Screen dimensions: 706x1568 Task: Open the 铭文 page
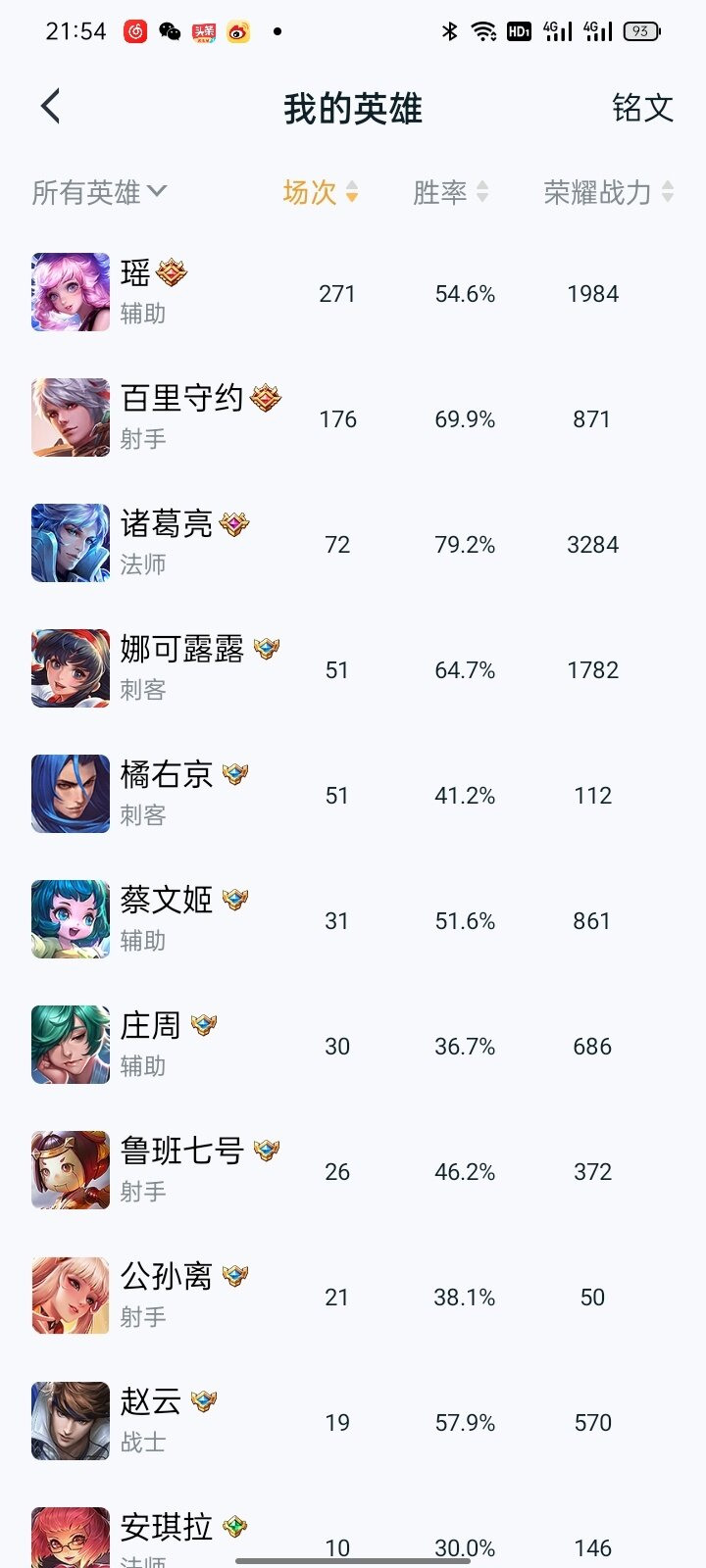pyautogui.click(x=642, y=108)
